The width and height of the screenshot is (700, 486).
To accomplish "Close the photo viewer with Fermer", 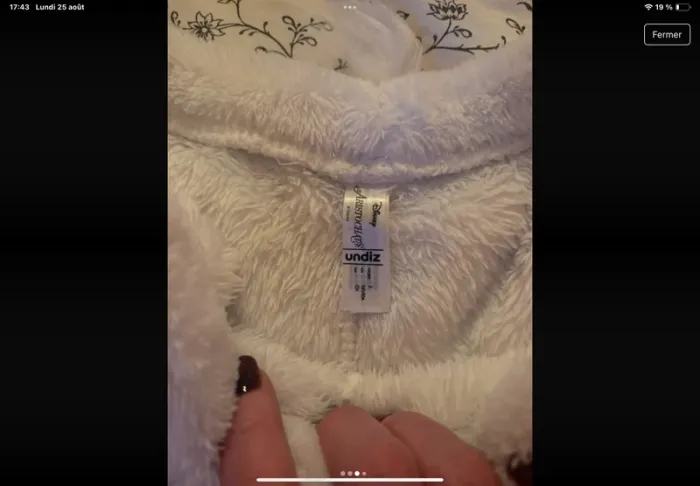I will point(666,34).
